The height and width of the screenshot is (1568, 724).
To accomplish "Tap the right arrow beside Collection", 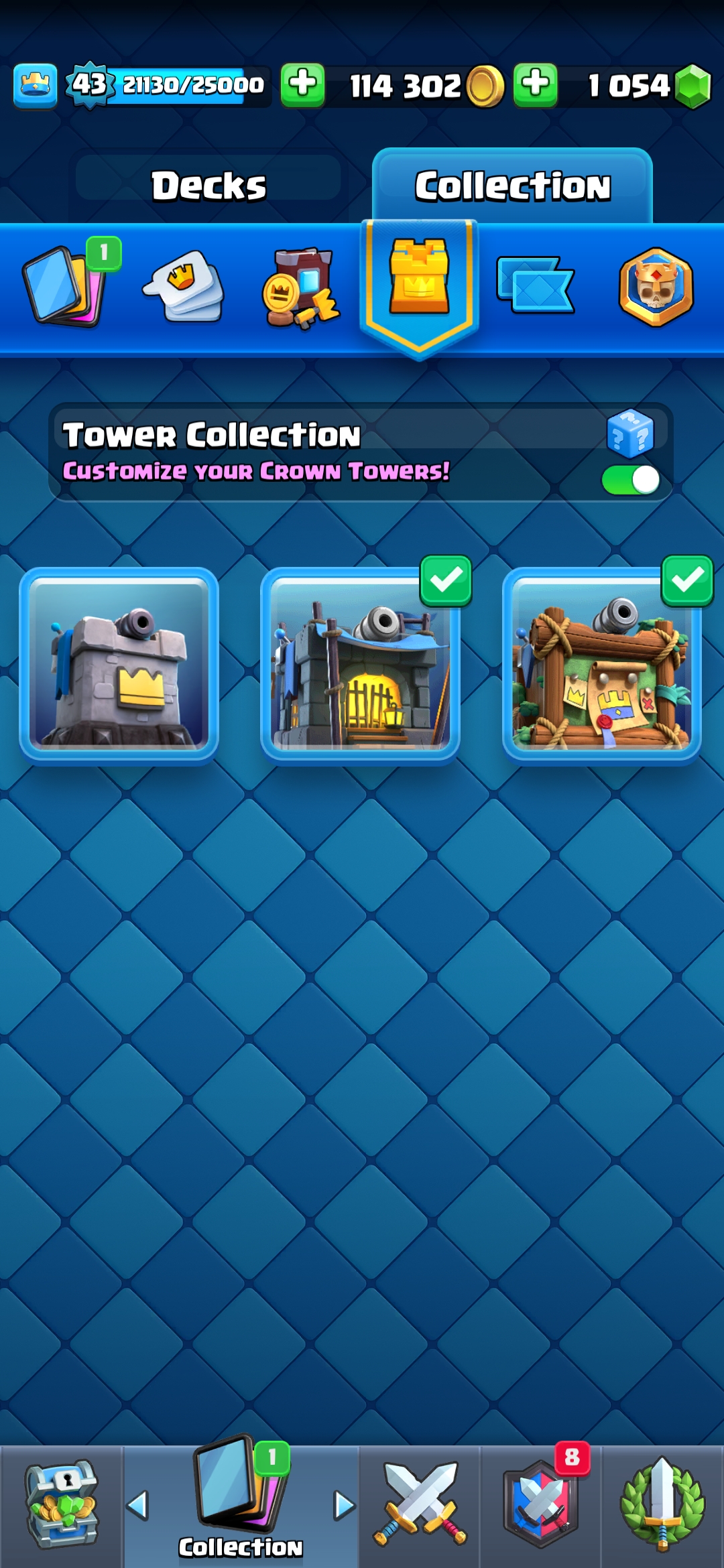I will pyautogui.click(x=345, y=1506).
